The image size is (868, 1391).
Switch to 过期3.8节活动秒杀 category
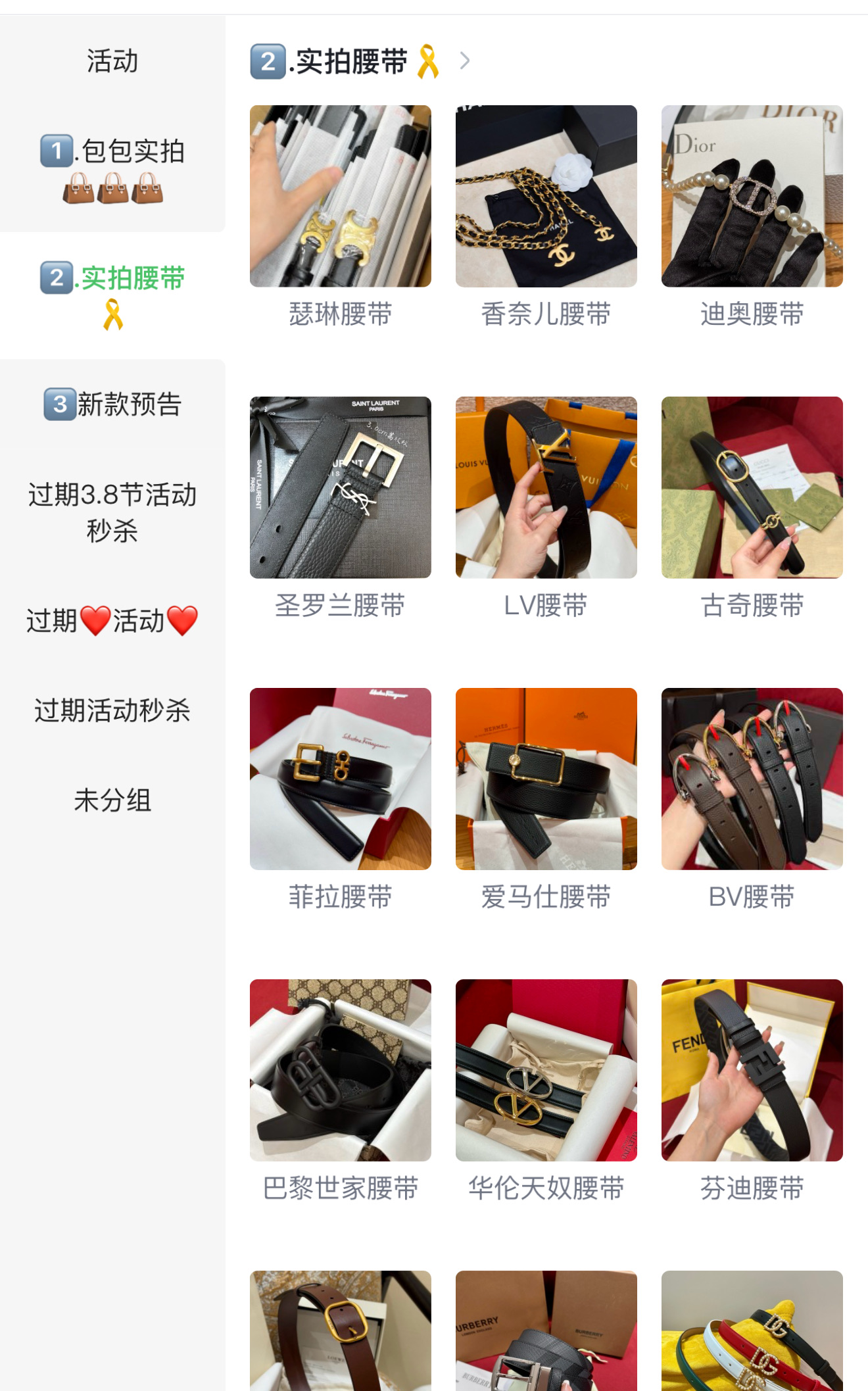[x=112, y=512]
